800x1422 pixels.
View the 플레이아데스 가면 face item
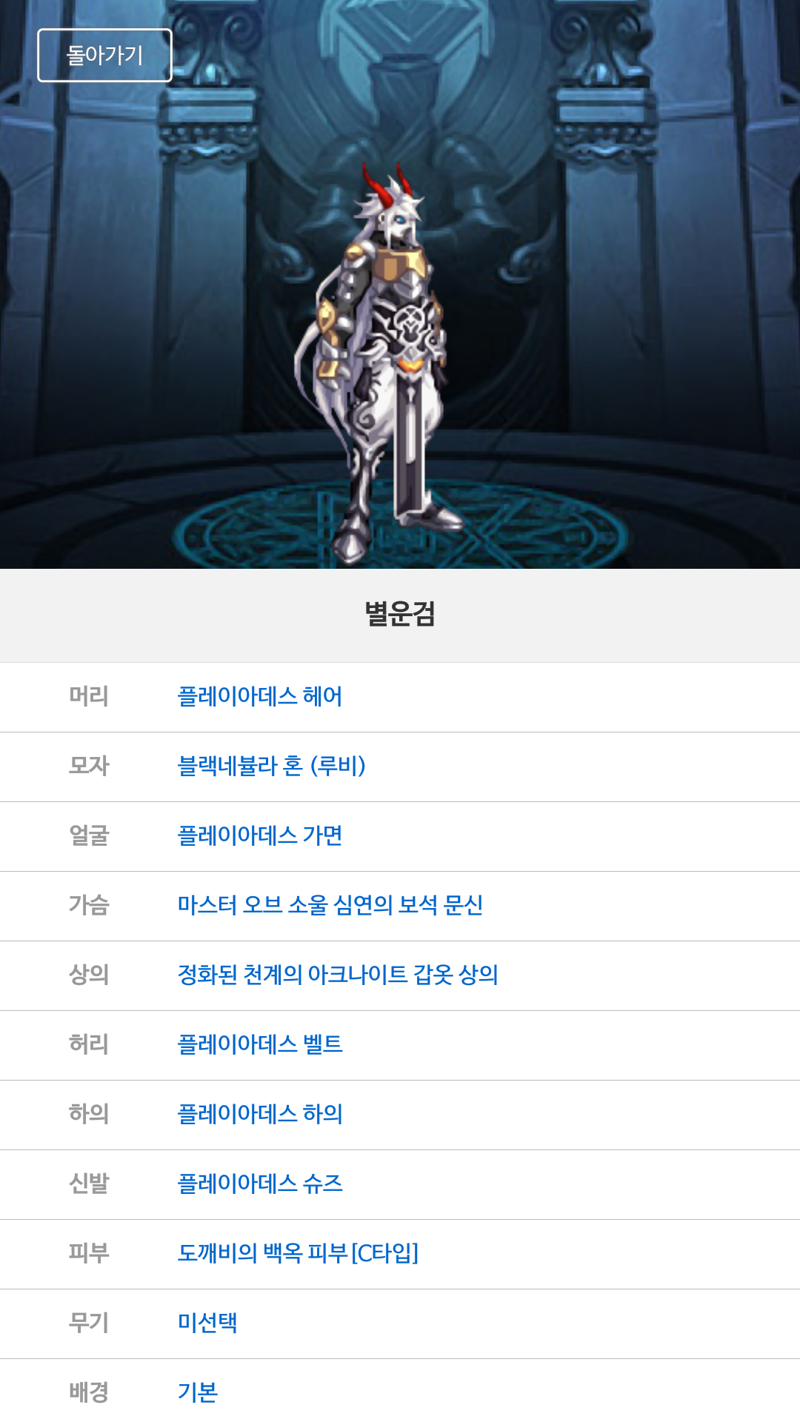[x=260, y=835]
